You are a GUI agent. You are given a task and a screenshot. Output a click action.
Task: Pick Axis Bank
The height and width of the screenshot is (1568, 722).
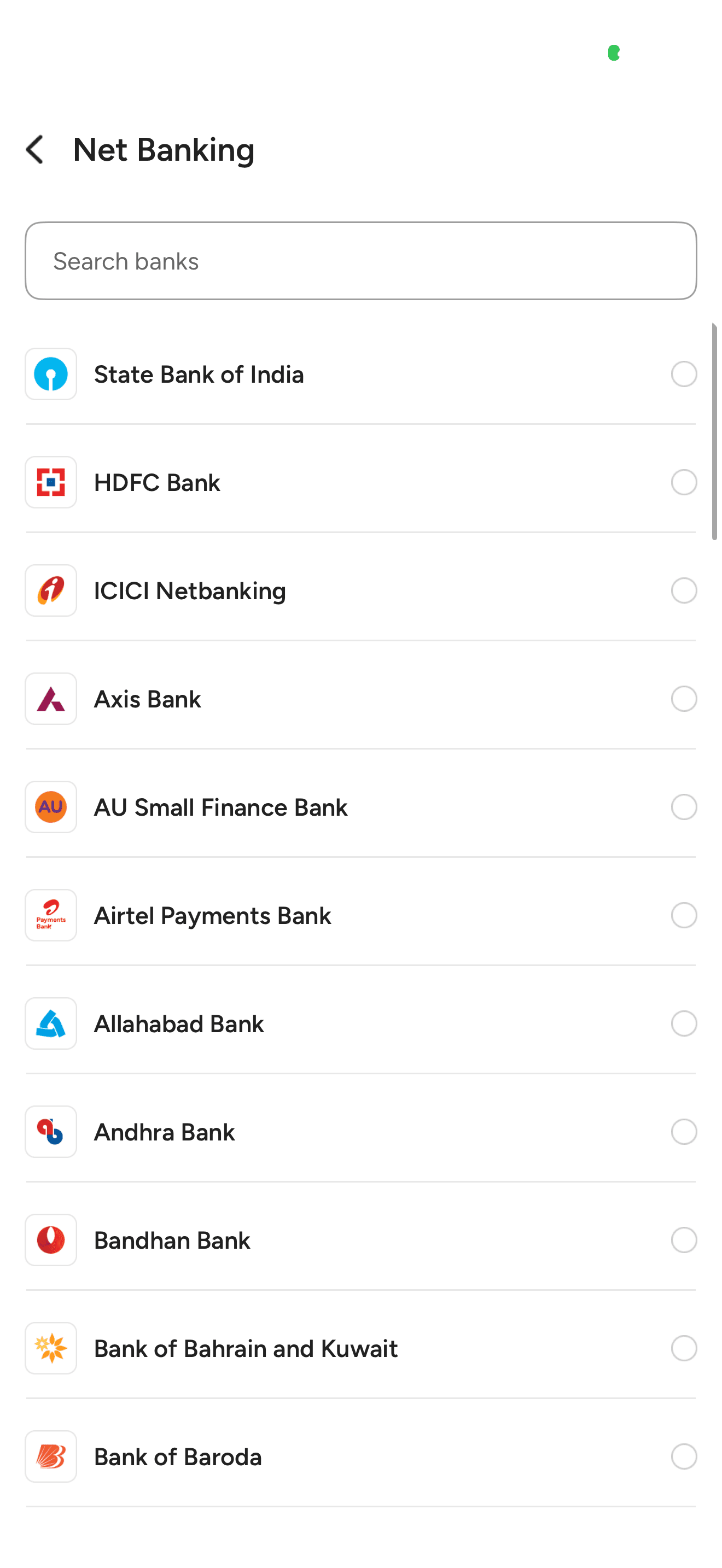[x=360, y=699]
